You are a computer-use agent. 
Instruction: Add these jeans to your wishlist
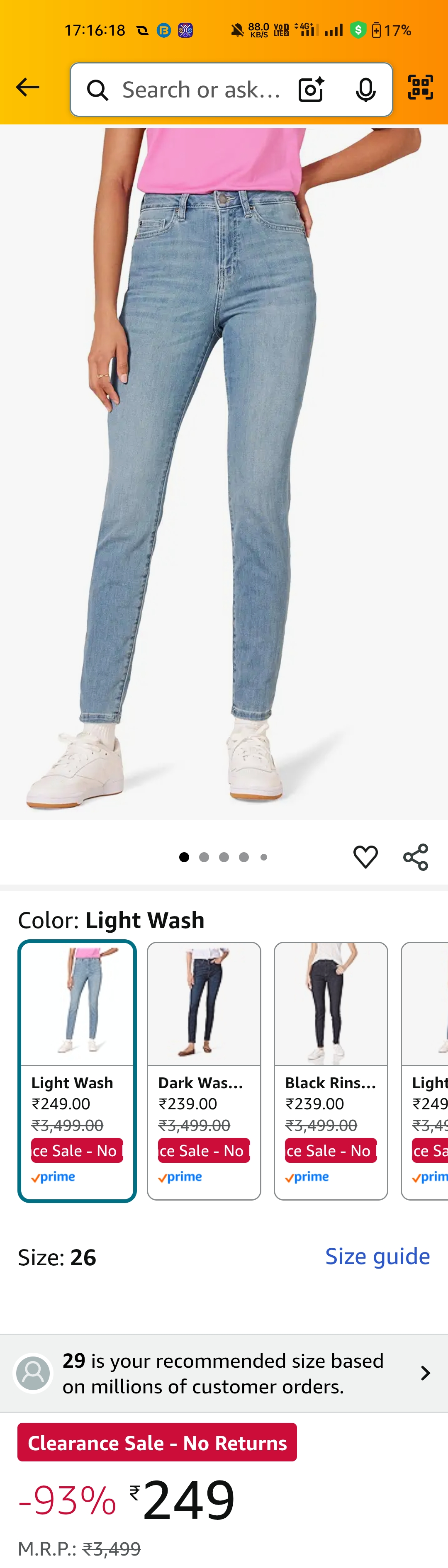(365, 857)
